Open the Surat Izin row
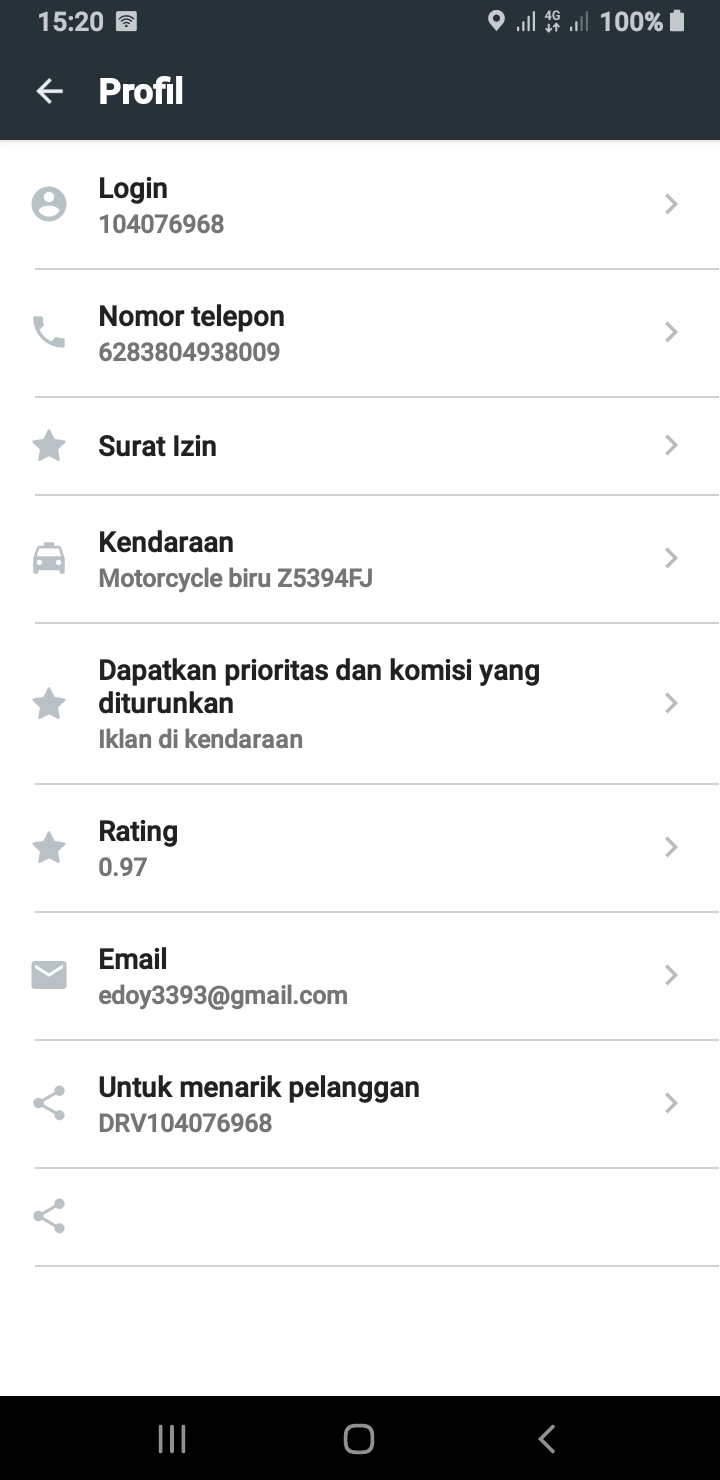 pyautogui.click(x=360, y=446)
